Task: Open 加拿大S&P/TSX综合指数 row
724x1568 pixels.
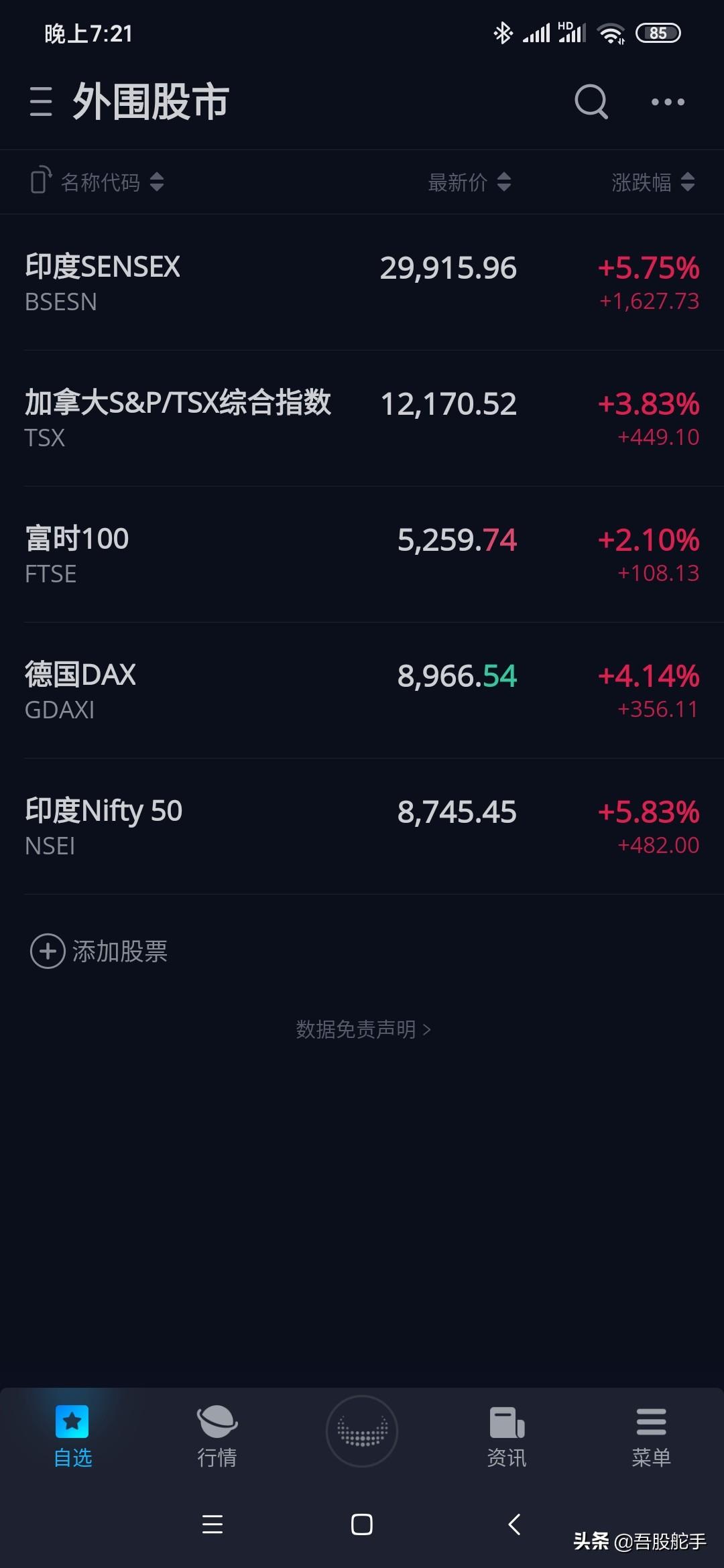Action: coord(362,419)
